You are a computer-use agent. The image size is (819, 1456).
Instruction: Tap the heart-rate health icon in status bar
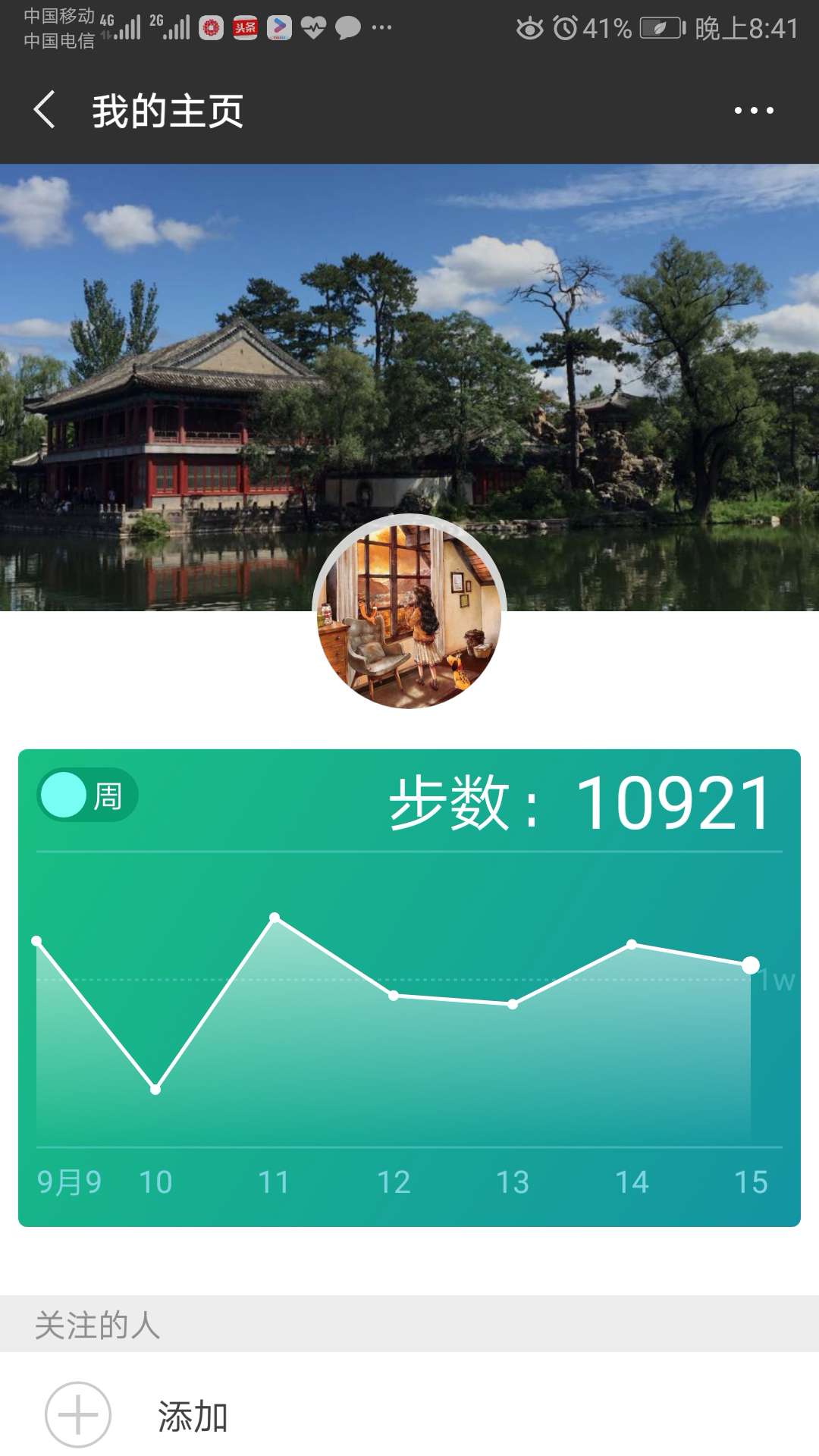[x=312, y=25]
